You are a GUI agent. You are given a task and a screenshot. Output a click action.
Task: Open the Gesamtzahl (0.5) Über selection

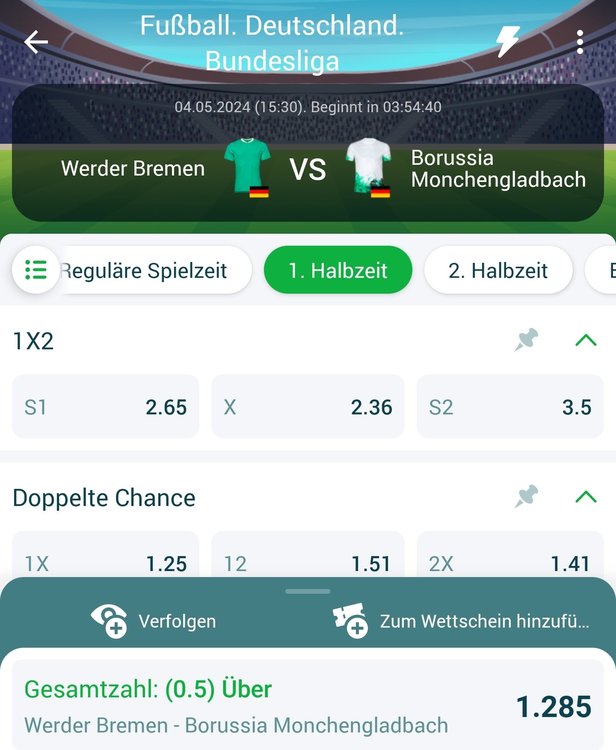(308, 706)
